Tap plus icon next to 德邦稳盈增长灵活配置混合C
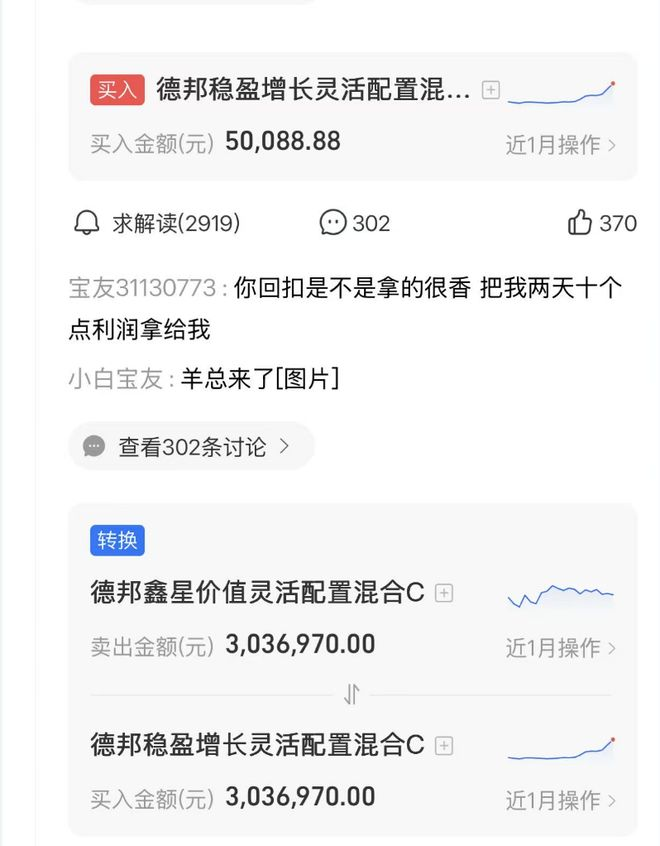This screenshot has width=660, height=846. (x=444, y=746)
